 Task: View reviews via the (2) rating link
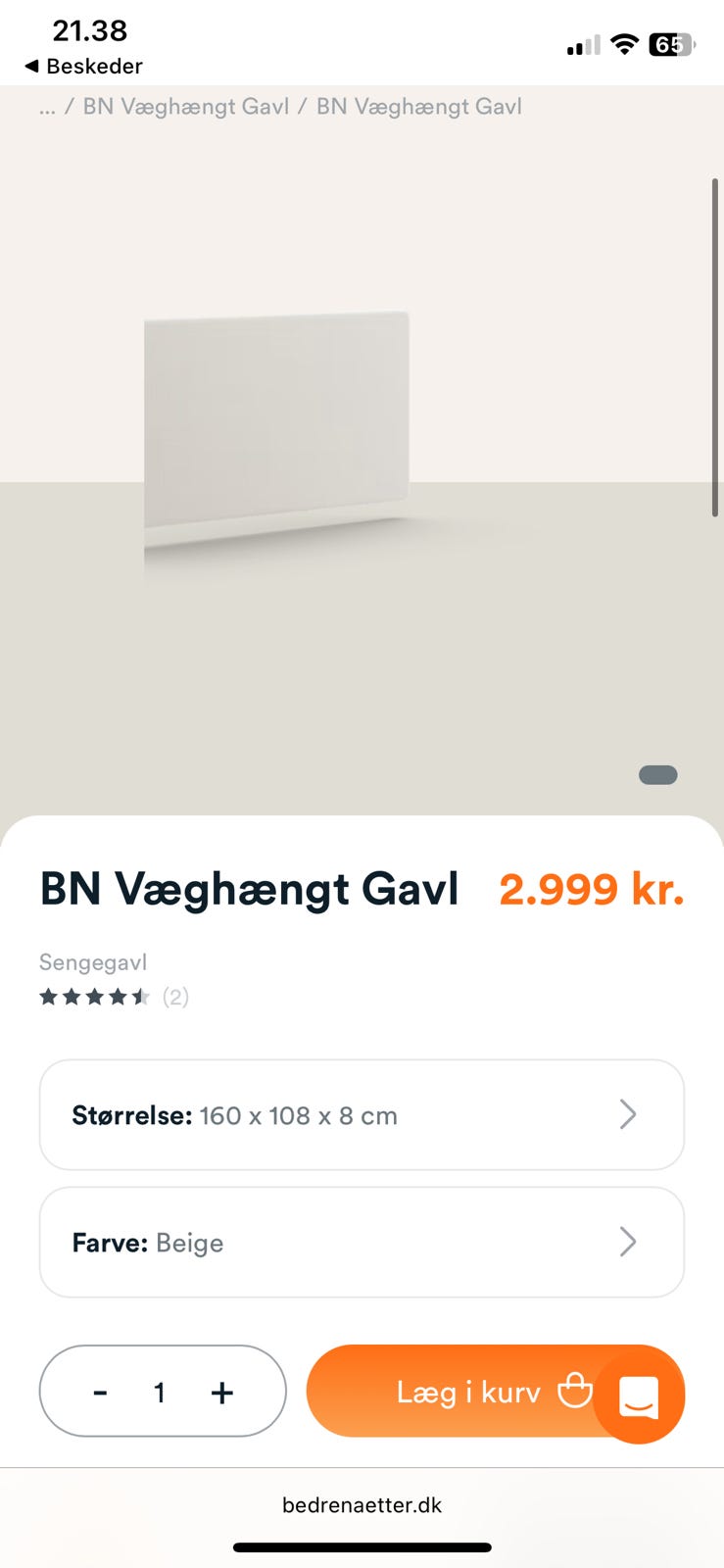(x=175, y=997)
